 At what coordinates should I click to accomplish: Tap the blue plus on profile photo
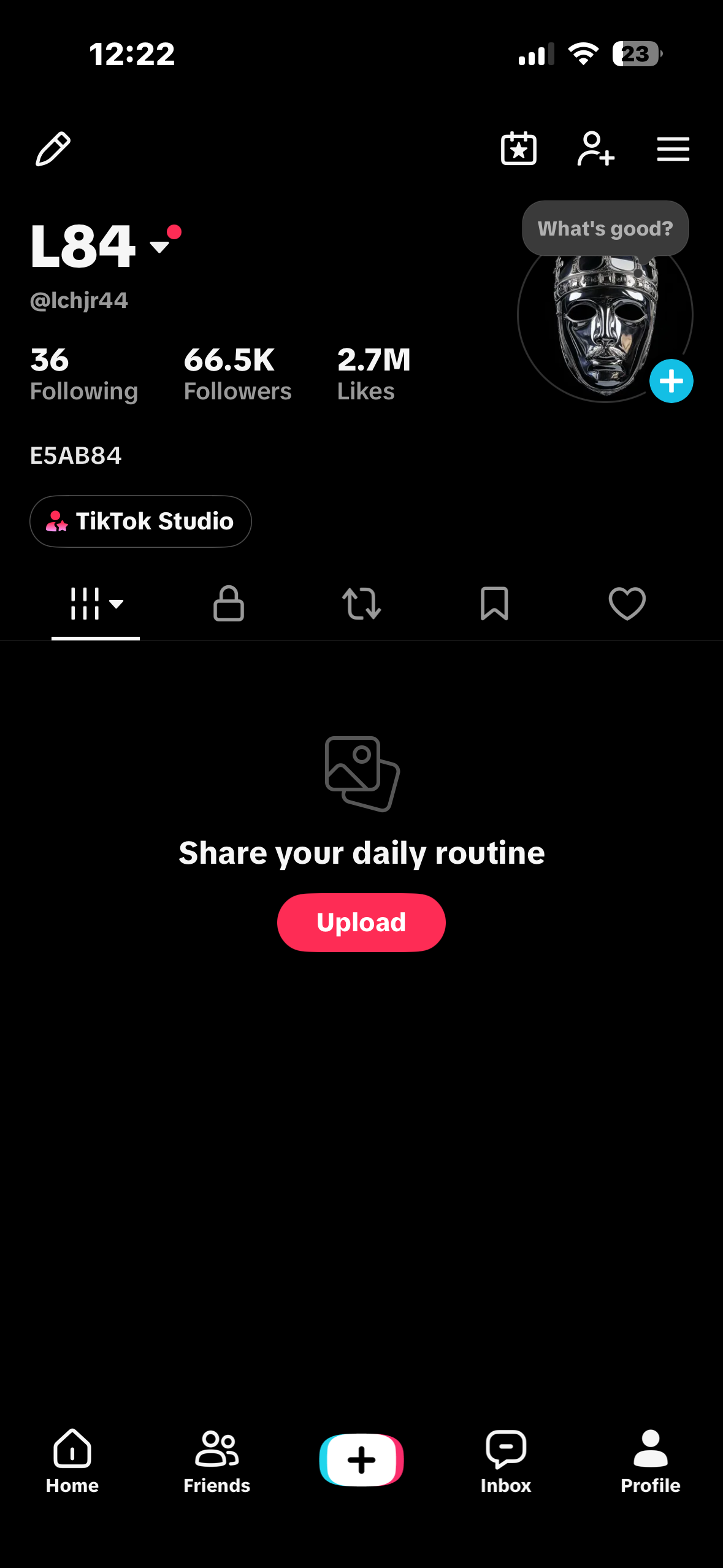pos(671,381)
